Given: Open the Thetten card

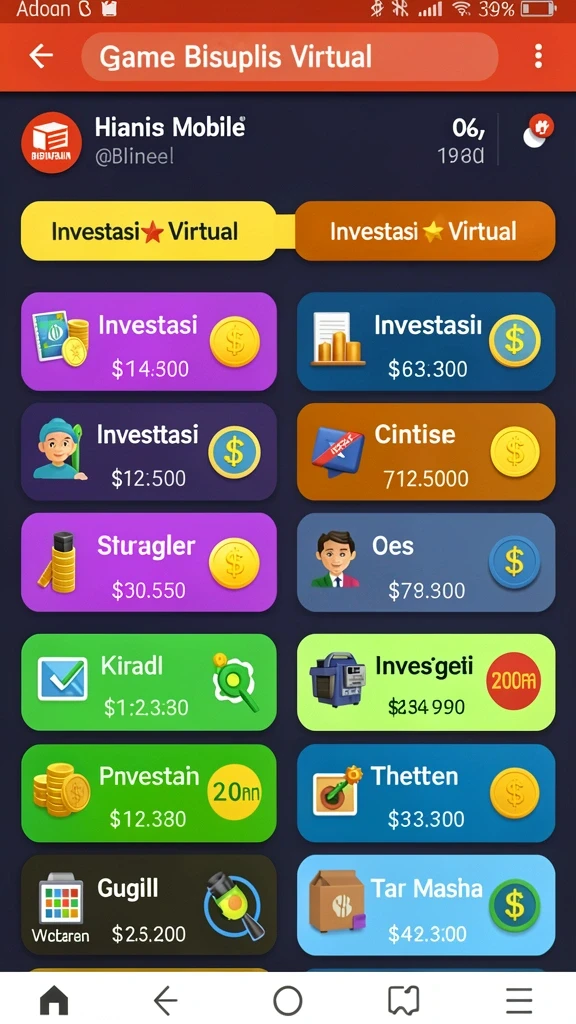Looking at the screenshot, I should 426,793.
